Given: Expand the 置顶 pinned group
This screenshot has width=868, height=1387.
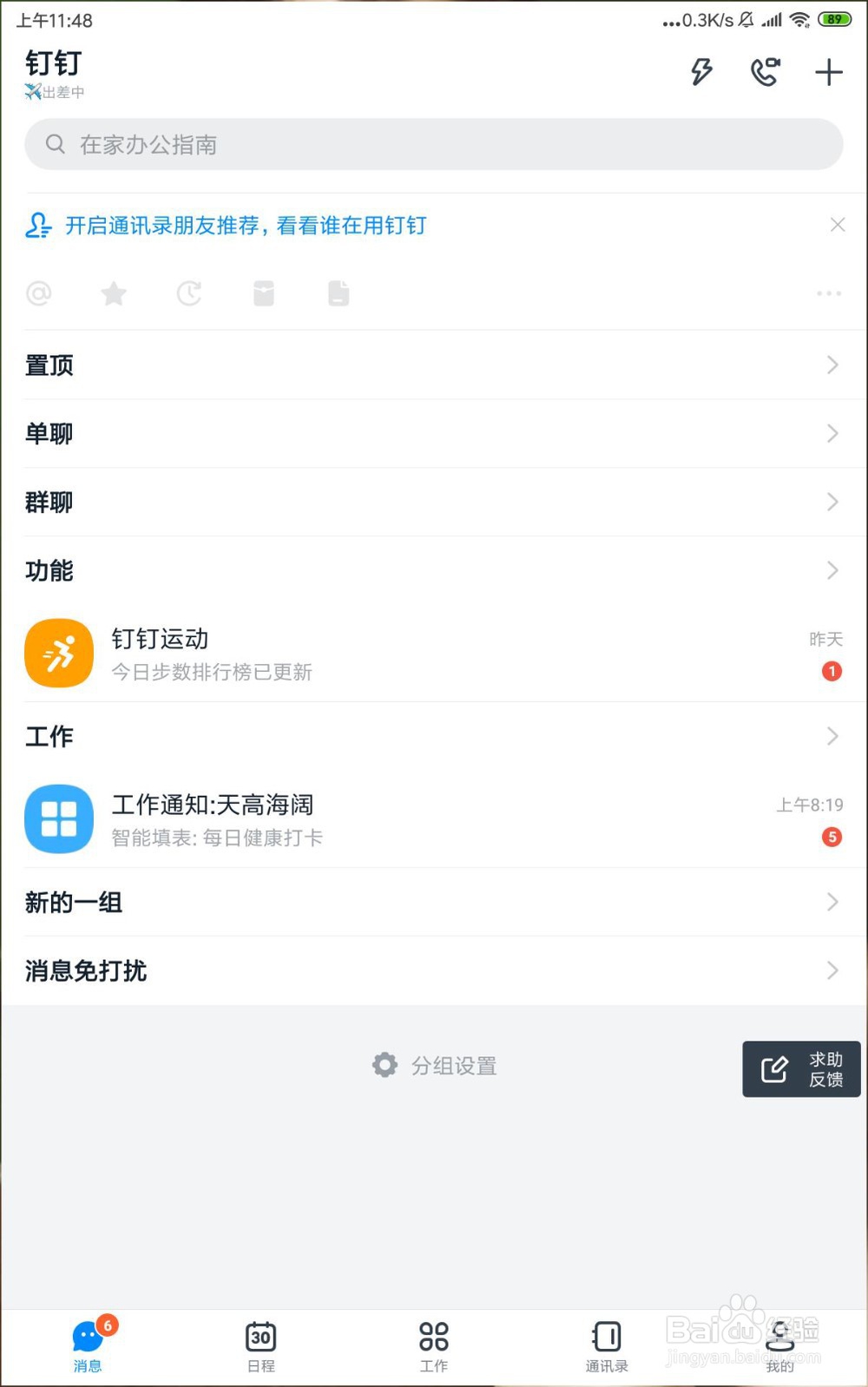Looking at the screenshot, I should click(x=434, y=365).
